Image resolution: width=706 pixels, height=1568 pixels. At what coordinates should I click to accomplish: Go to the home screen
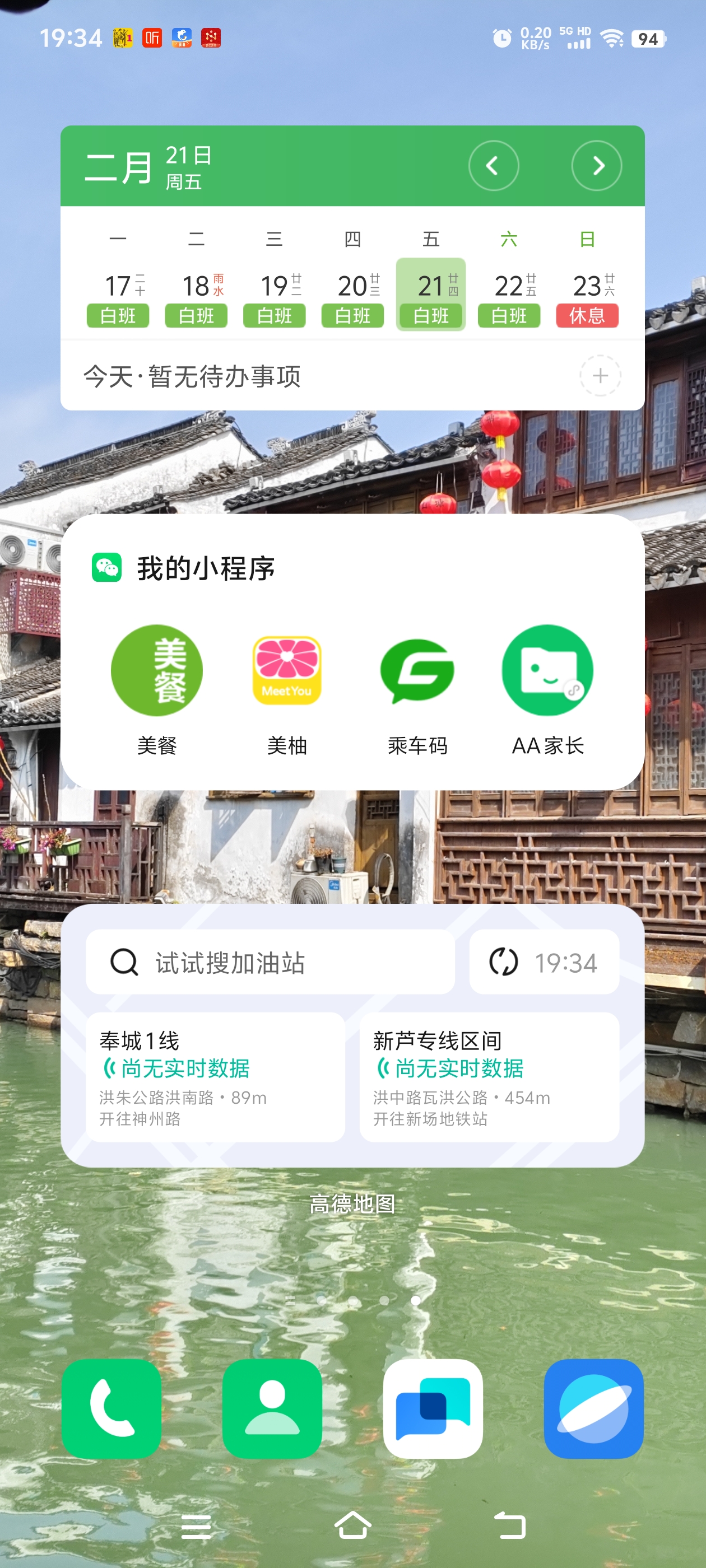[352, 1525]
